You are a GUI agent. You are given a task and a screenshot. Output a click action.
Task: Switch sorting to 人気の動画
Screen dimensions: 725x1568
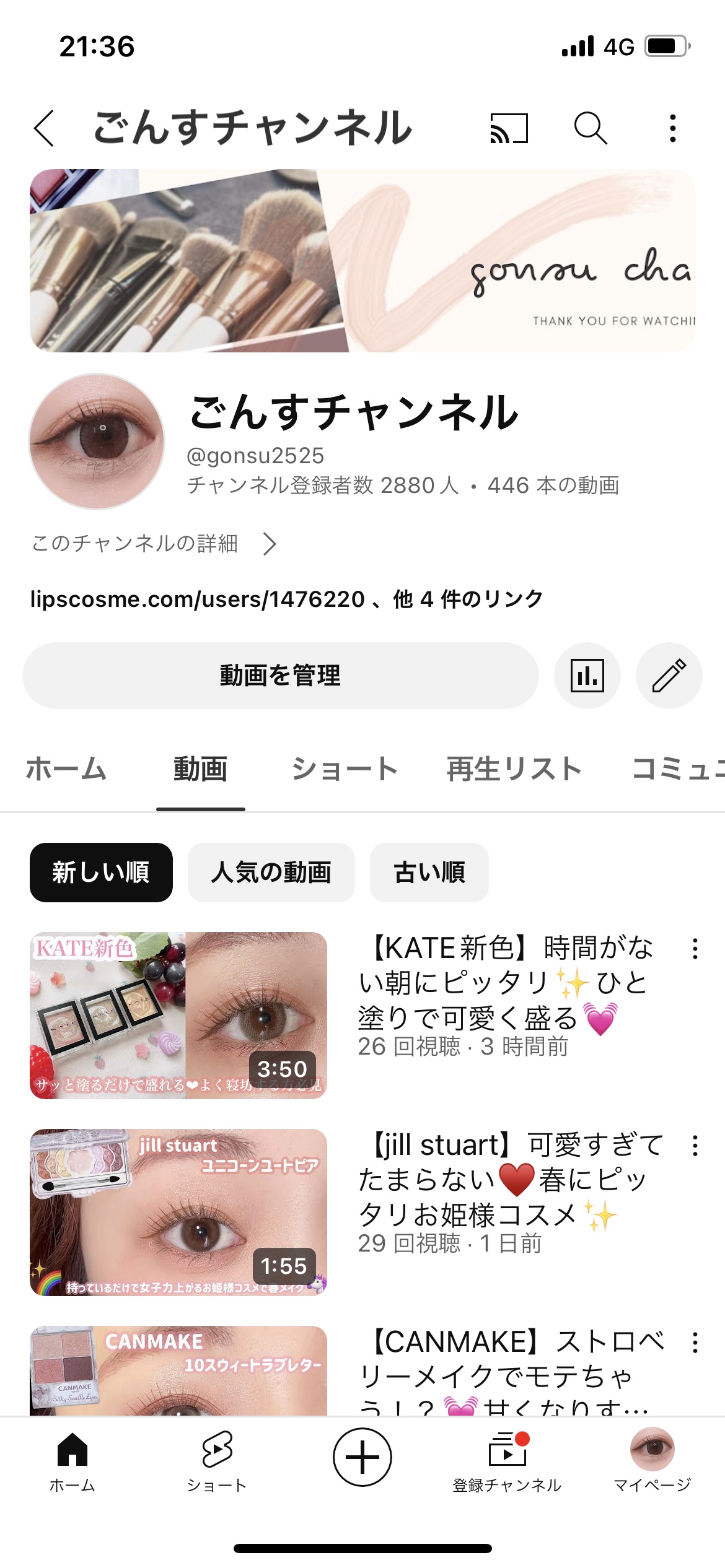271,873
